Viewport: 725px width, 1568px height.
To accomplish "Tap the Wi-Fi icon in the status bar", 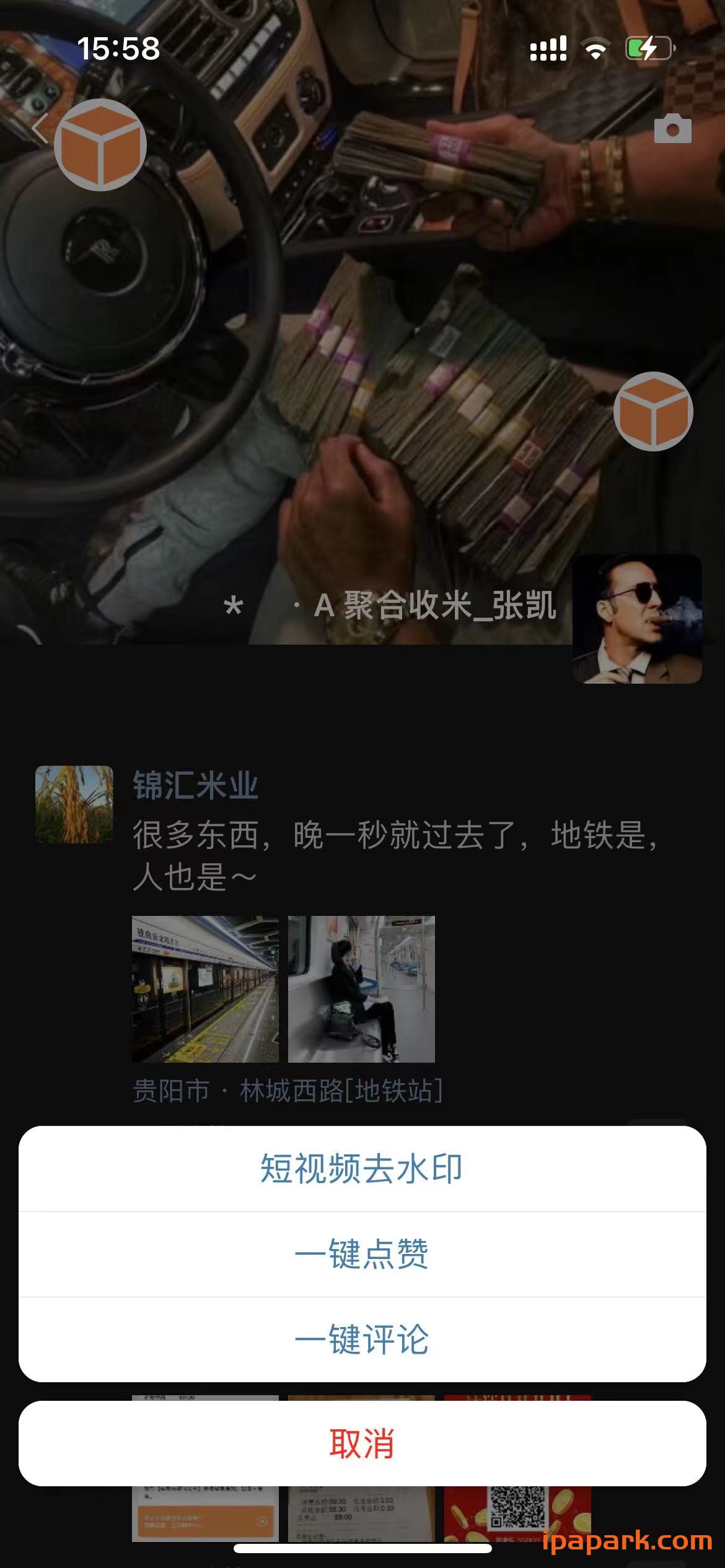I will [x=596, y=48].
